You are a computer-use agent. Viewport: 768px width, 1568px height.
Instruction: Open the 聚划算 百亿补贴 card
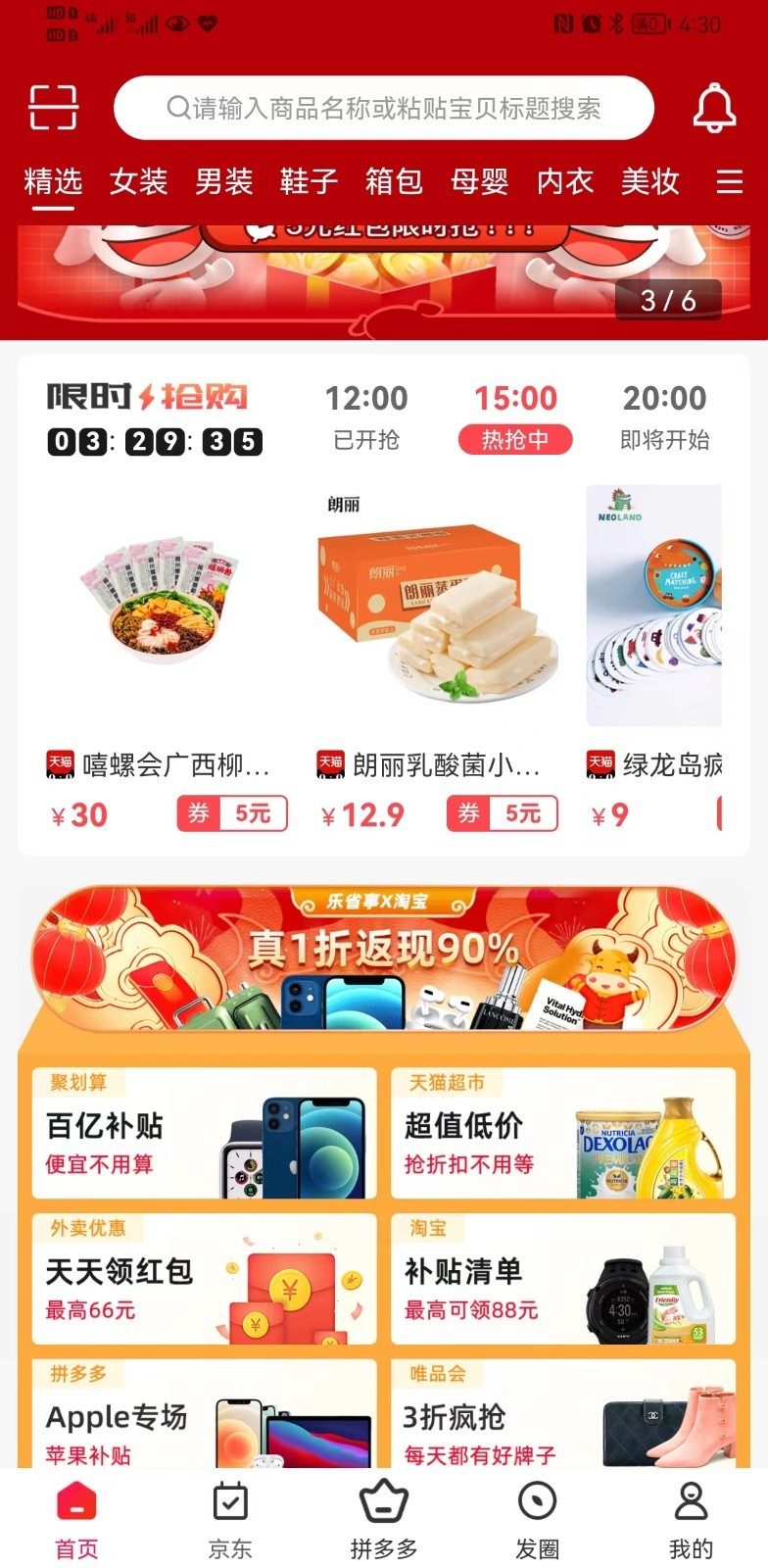click(x=205, y=1133)
